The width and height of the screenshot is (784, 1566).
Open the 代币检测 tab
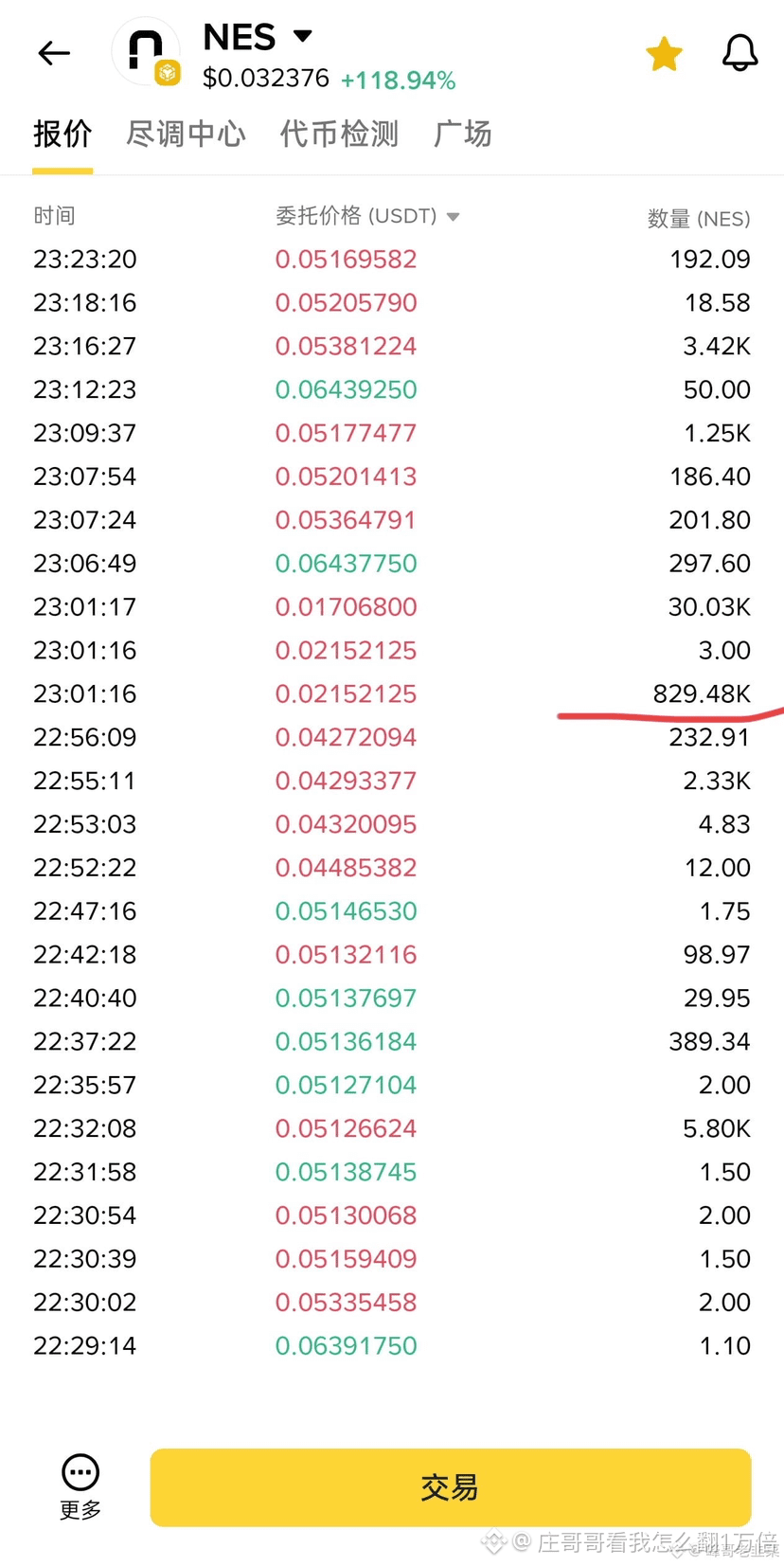coord(339,134)
